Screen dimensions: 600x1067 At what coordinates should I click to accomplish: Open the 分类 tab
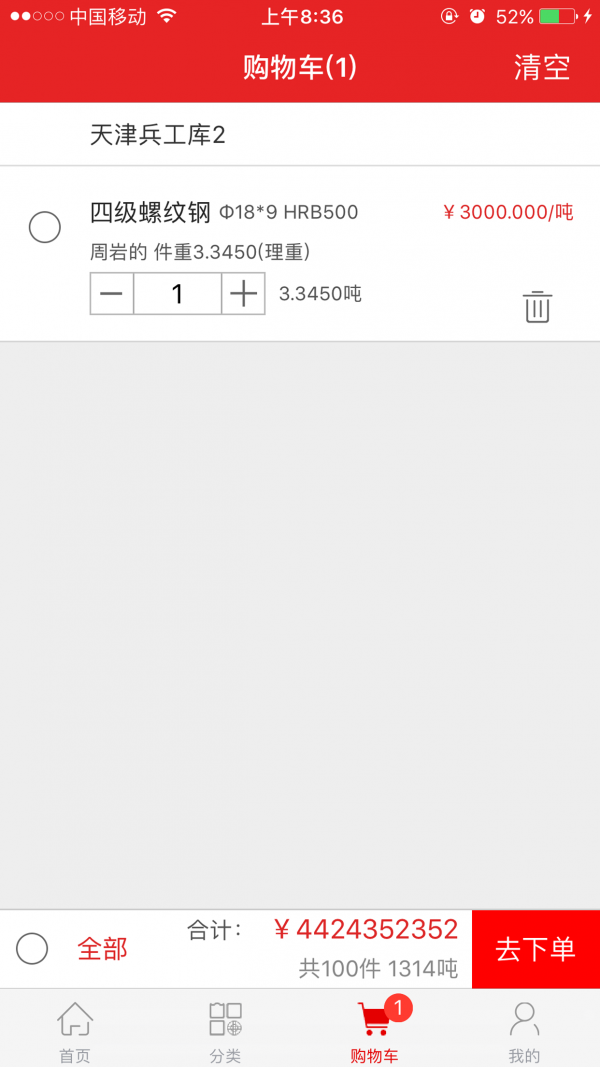pyautogui.click(x=225, y=1030)
